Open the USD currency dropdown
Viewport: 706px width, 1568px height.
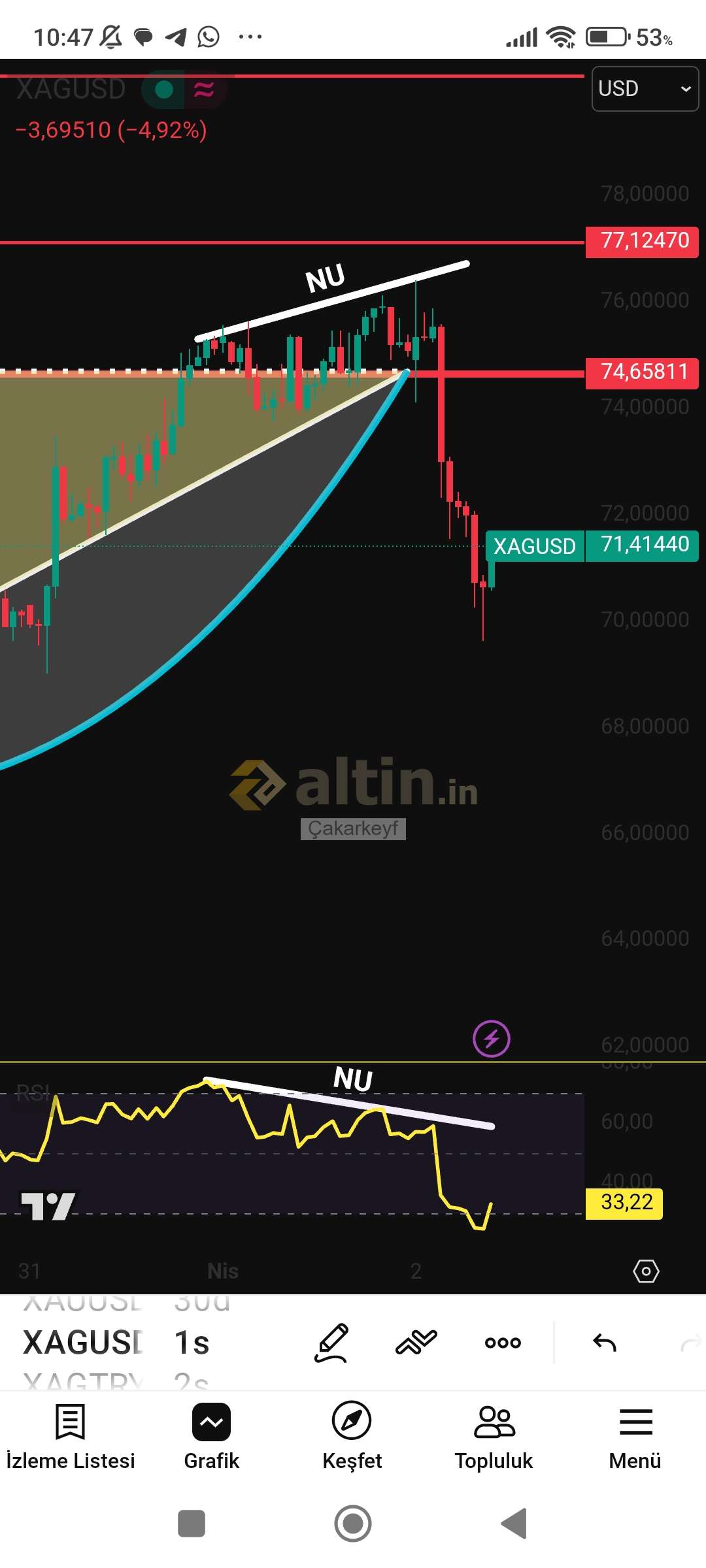tap(645, 89)
